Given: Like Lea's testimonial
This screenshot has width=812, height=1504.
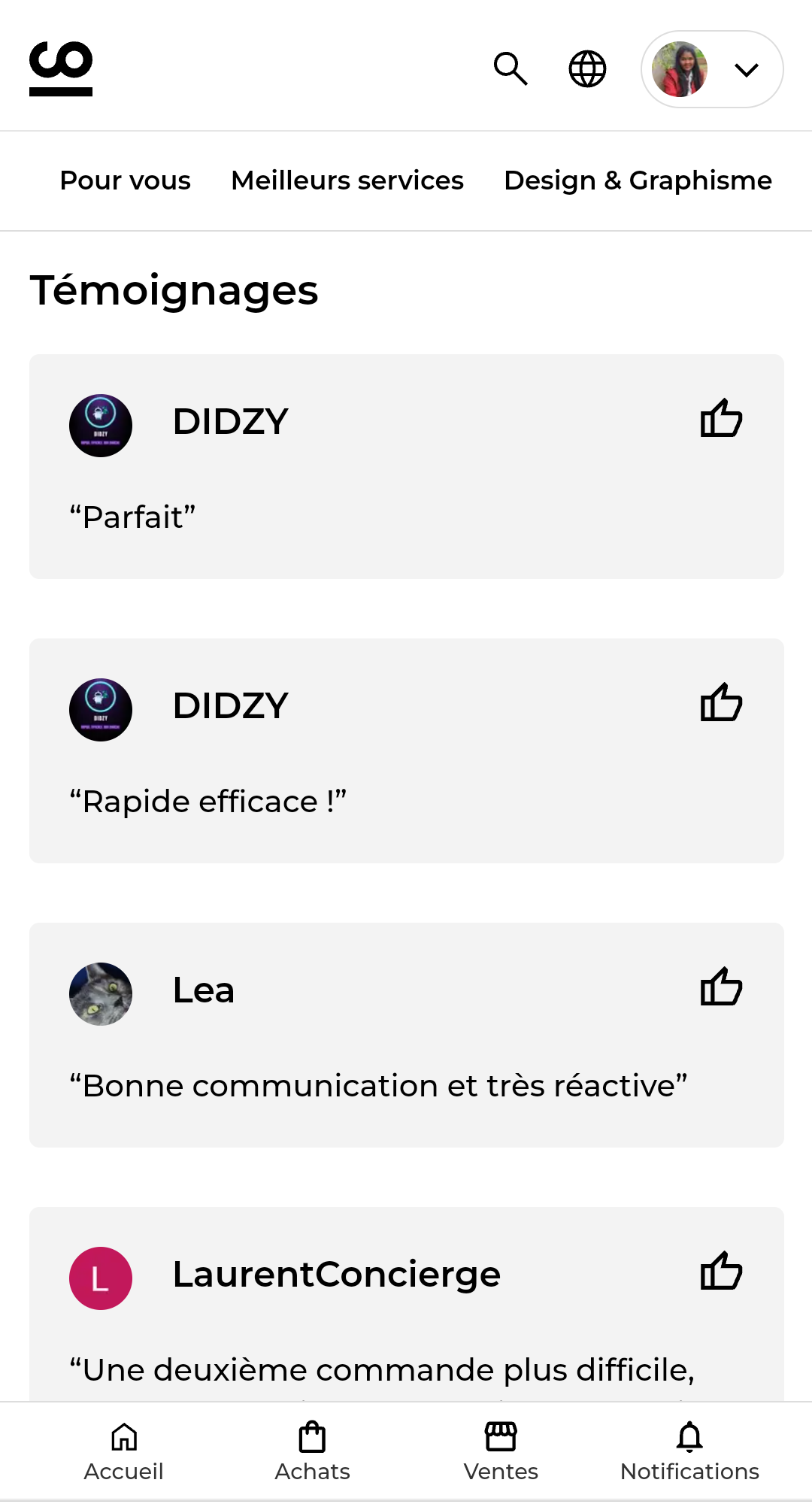Looking at the screenshot, I should (x=721, y=987).
